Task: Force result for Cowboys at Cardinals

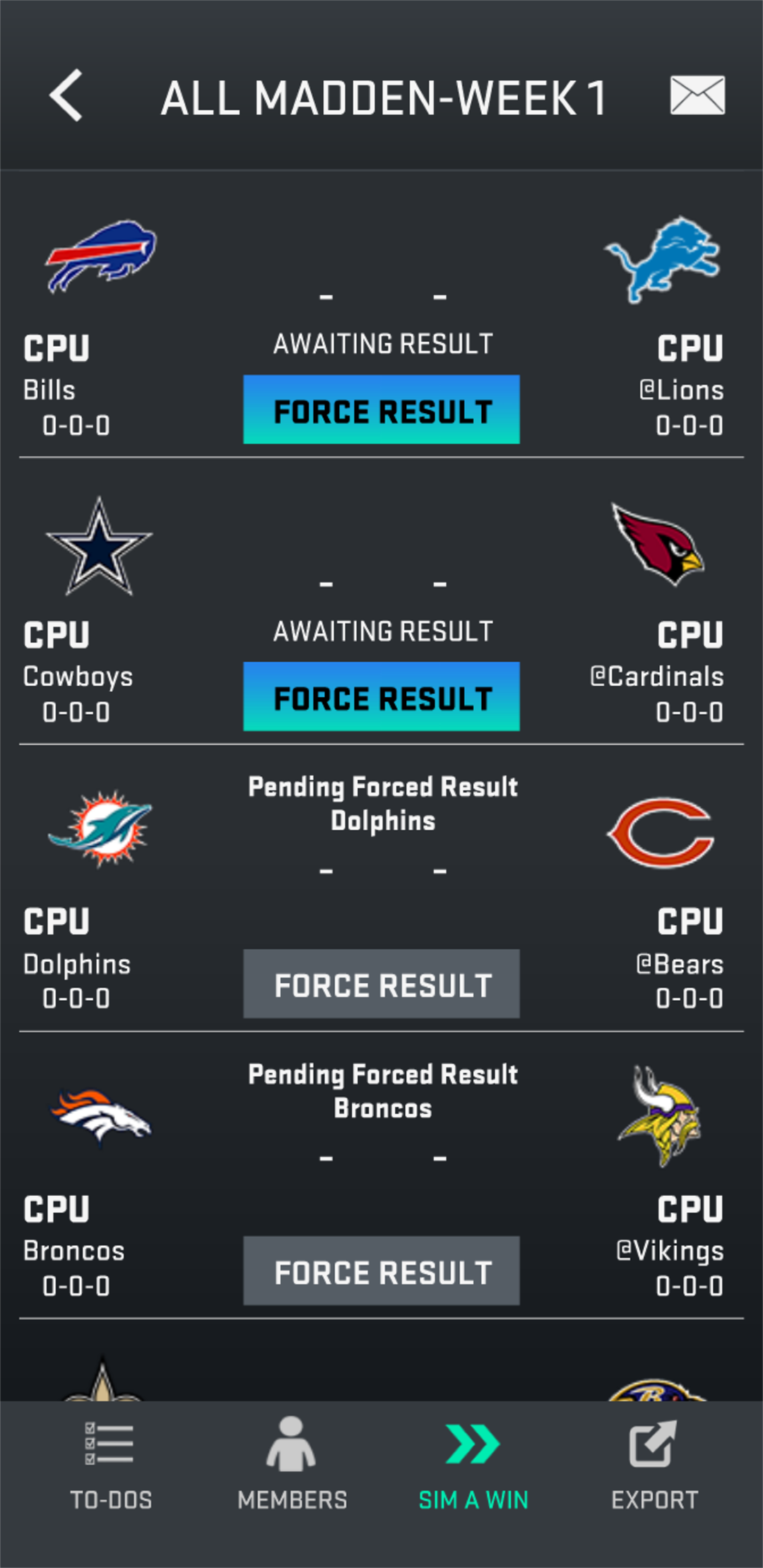Action: point(381,696)
